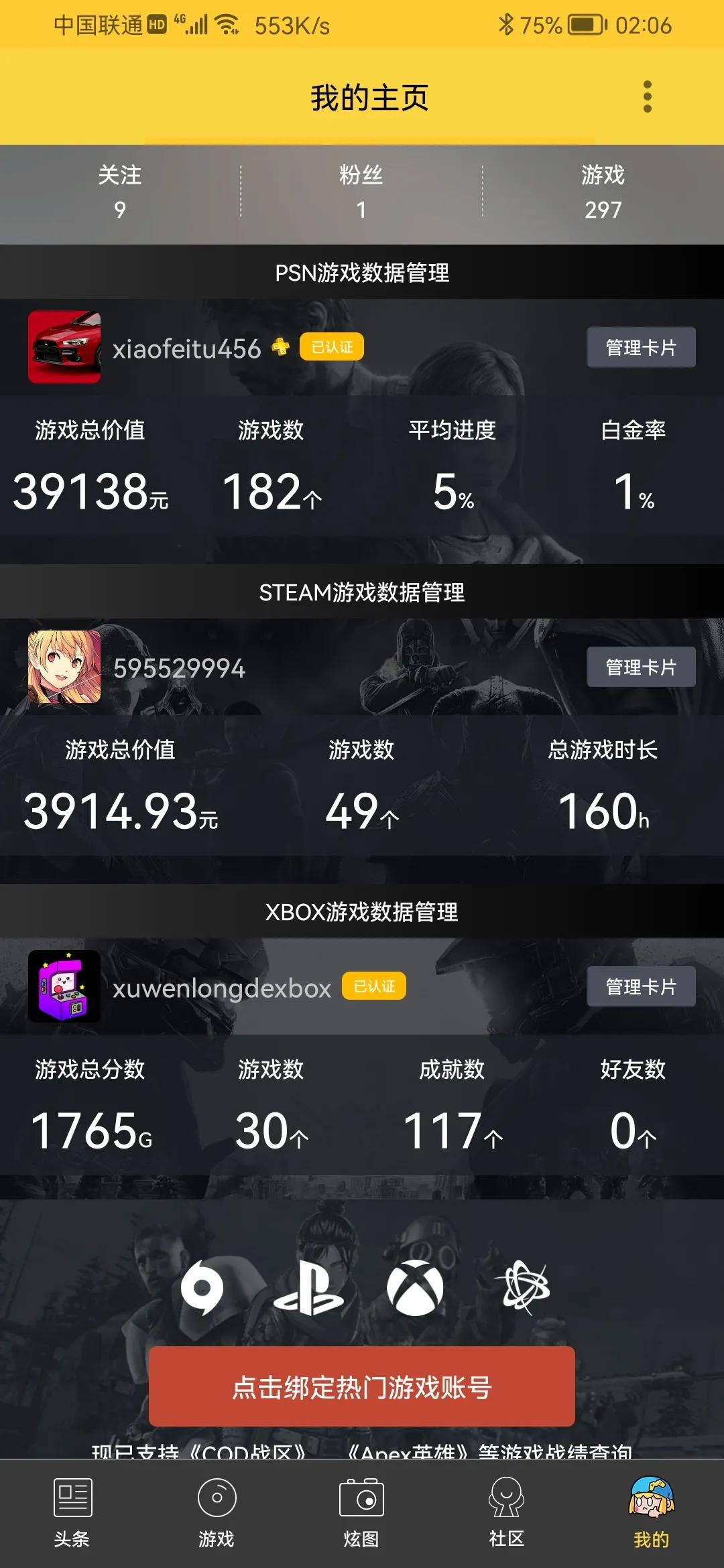The image size is (724, 1568).
Task: Open the 游戏 count of 297 games
Action: coord(603,192)
